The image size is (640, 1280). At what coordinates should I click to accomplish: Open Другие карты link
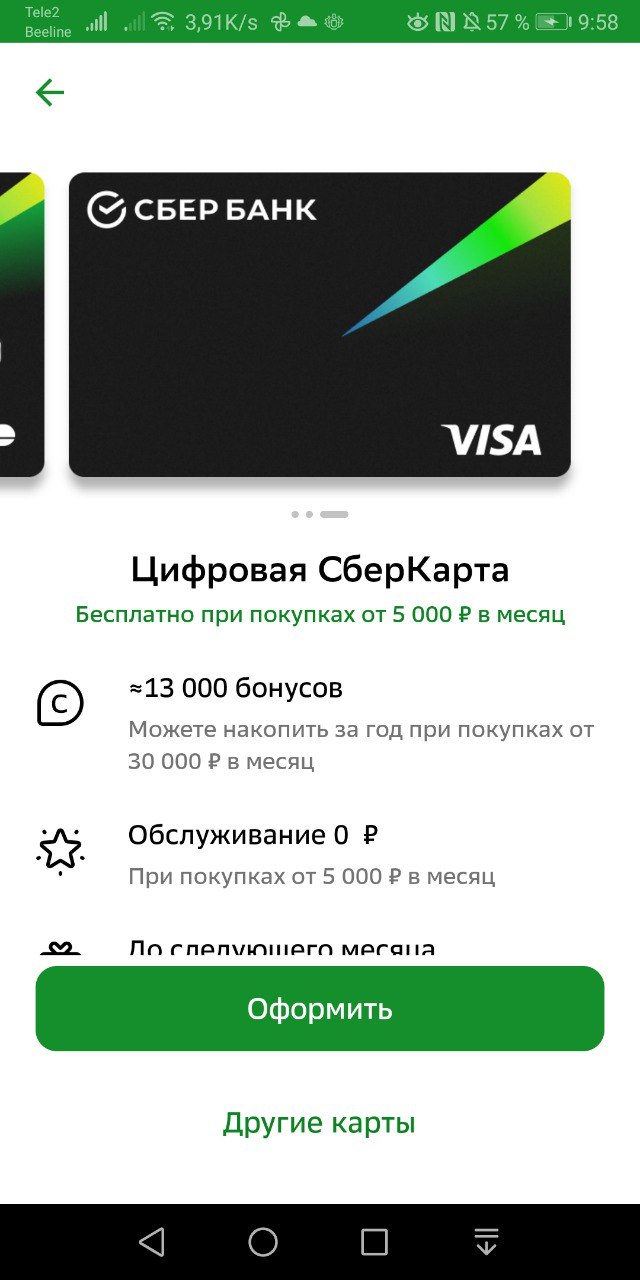[x=319, y=1123]
